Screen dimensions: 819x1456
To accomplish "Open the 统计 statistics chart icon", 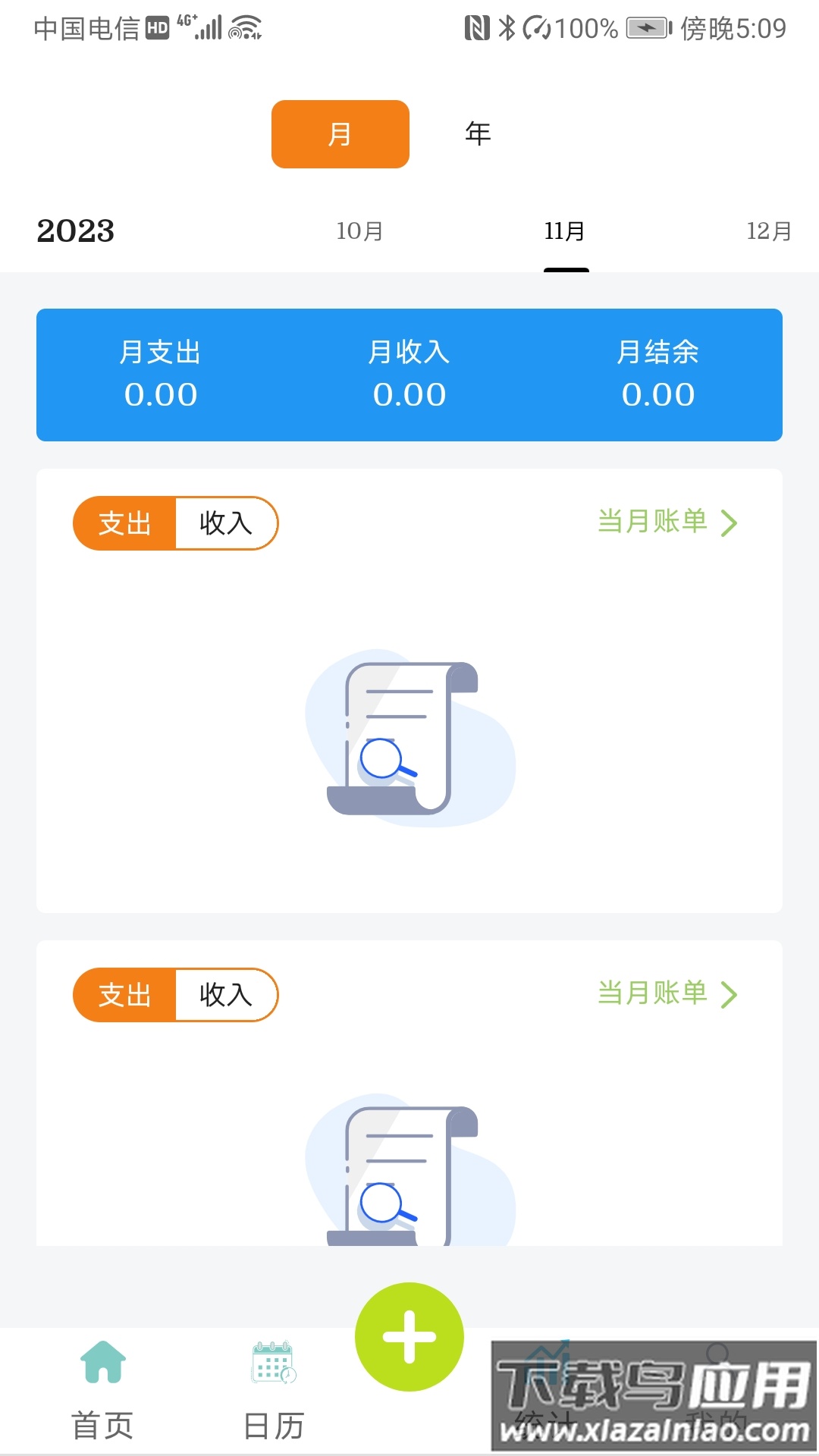I will tap(546, 1357).
